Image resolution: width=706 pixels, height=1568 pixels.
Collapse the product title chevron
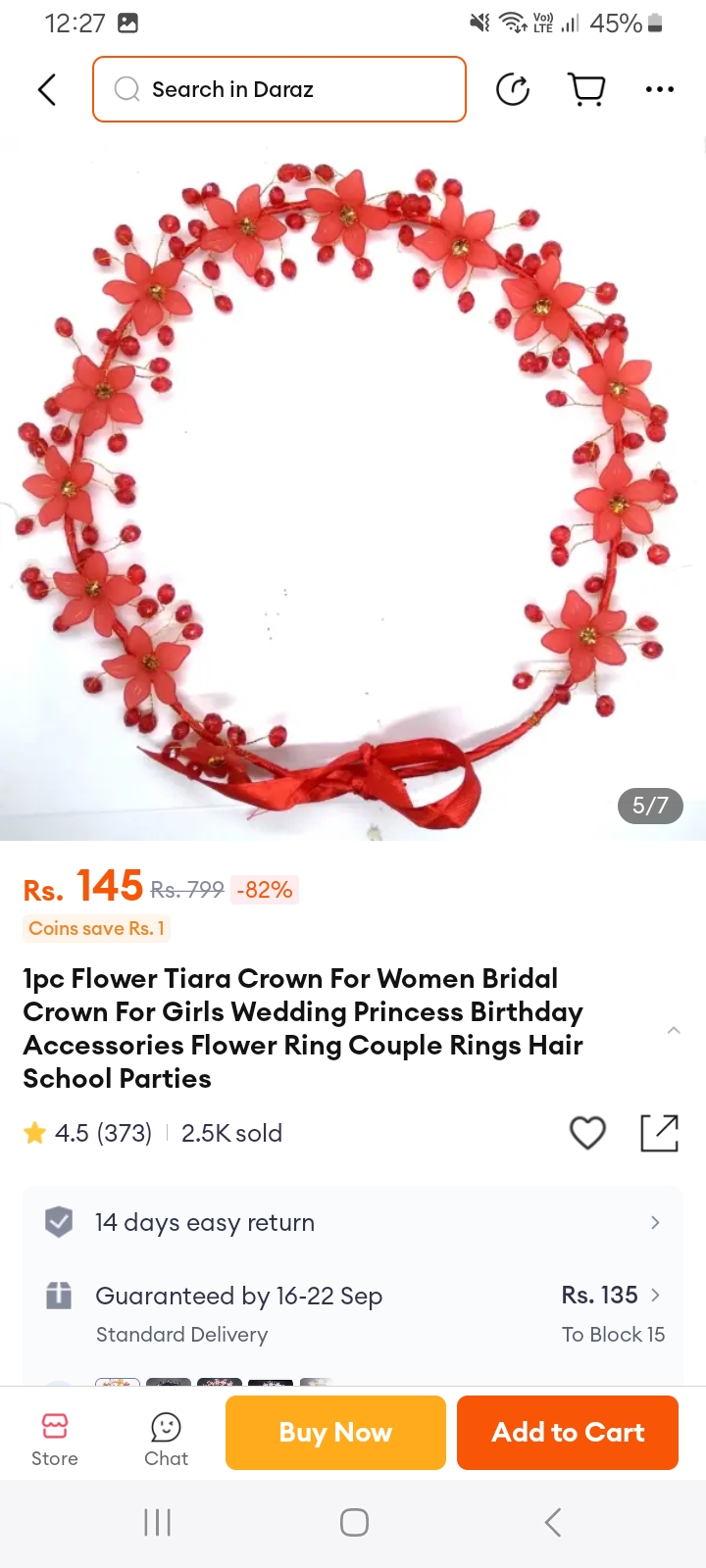674,1030
